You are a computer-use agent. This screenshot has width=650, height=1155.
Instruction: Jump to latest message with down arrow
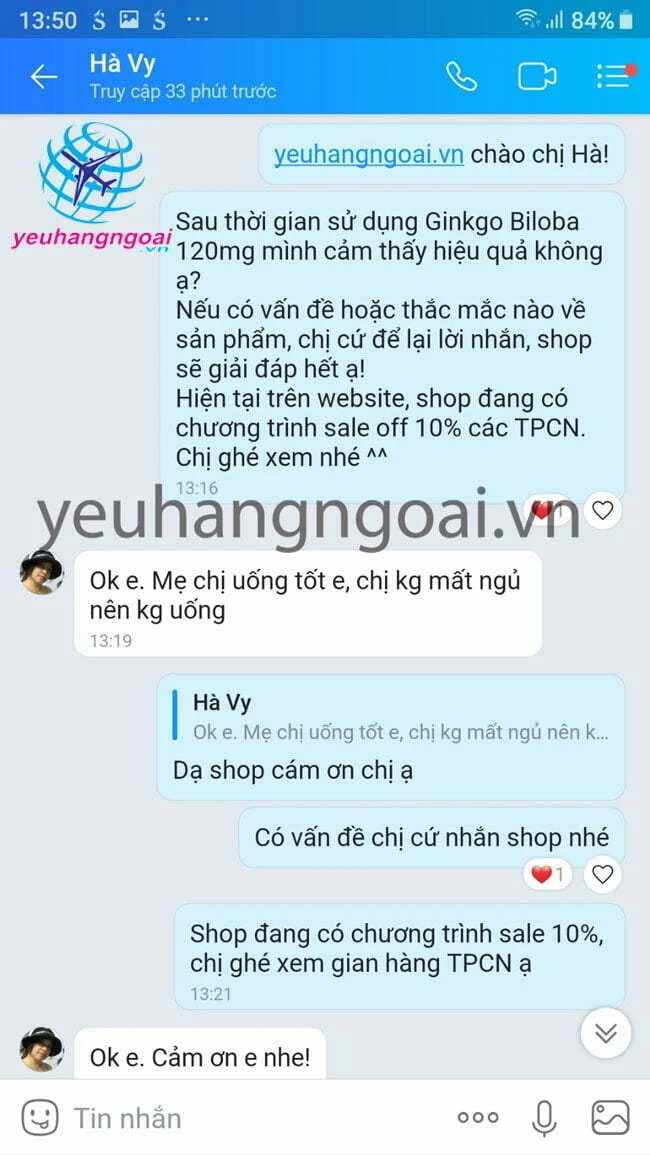coord(605,1033)
